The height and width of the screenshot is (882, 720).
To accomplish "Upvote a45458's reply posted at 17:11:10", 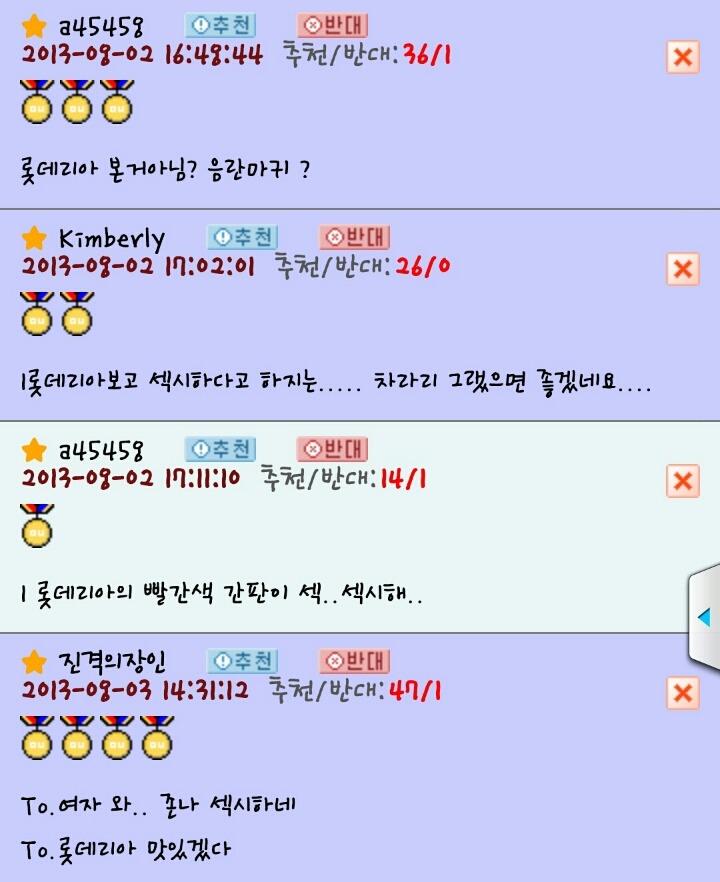I will (x=220, y=449).
